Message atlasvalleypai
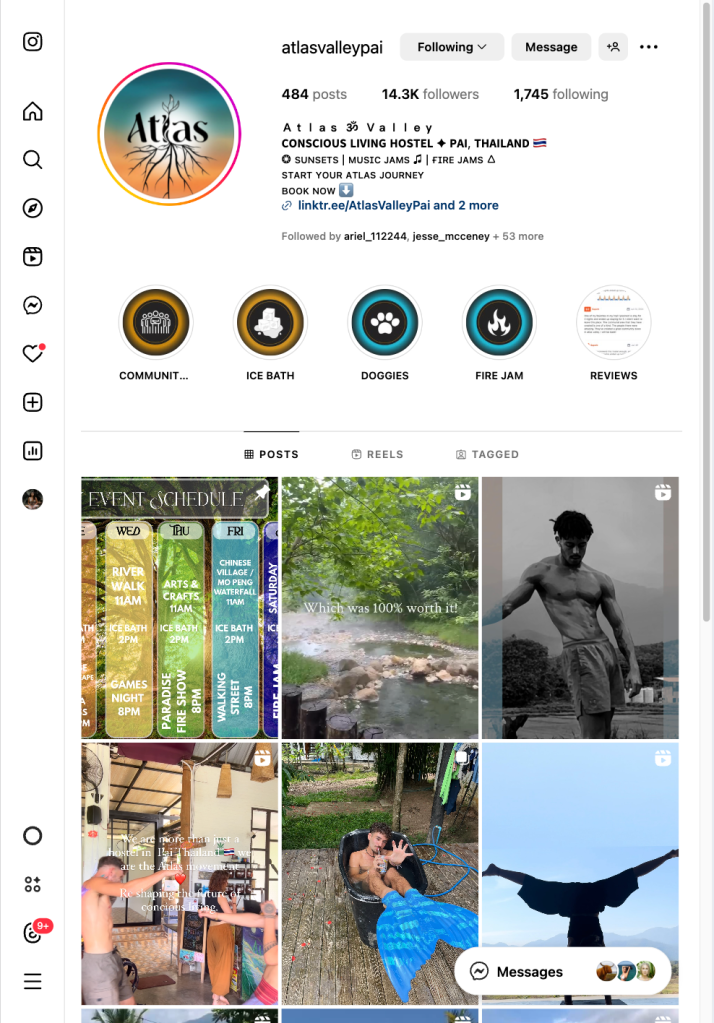Image resolution: width=714 pixels, height=1023 pixels. 551,47
